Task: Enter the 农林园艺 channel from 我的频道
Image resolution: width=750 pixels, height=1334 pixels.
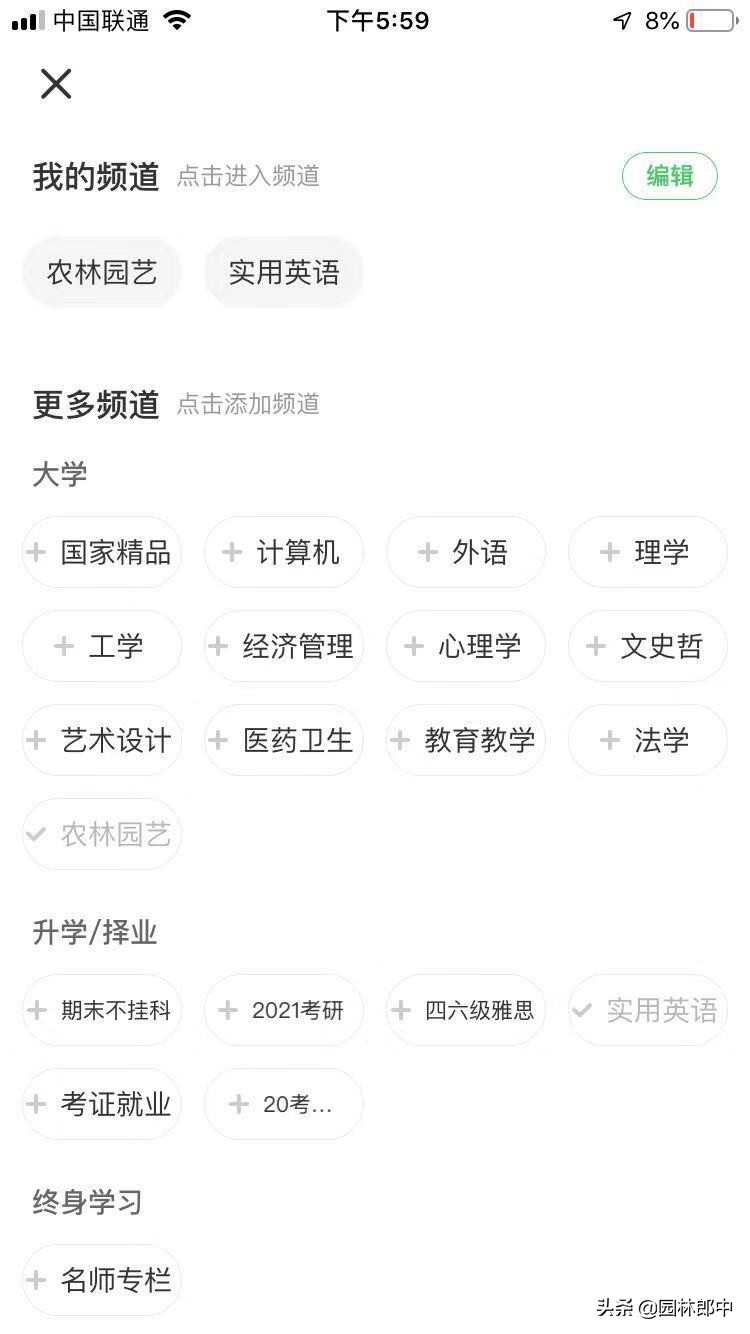Action: tap(100, 271)
